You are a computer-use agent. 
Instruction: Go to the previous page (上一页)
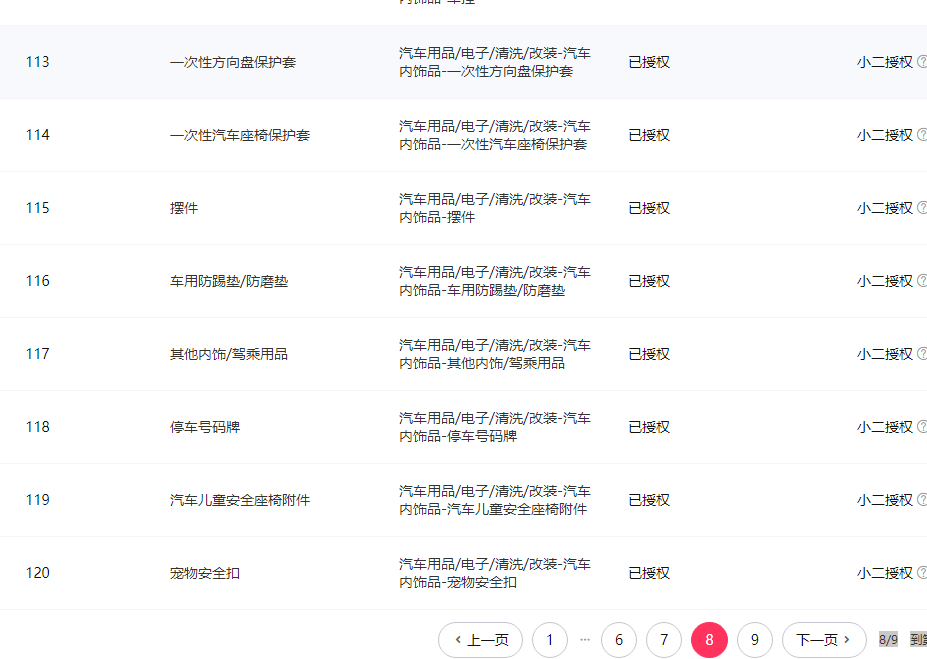480,640
